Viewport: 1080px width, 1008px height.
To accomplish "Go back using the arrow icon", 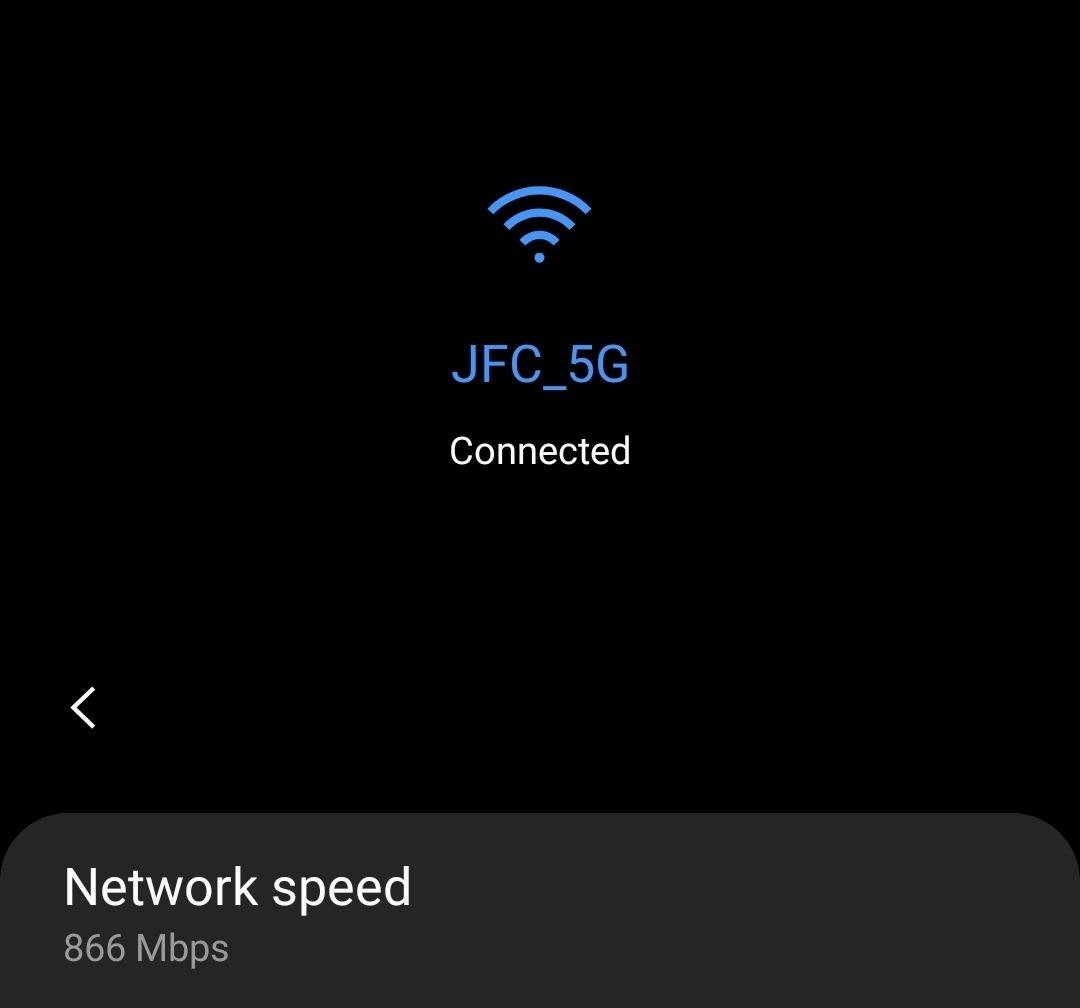I will point(84,708).
